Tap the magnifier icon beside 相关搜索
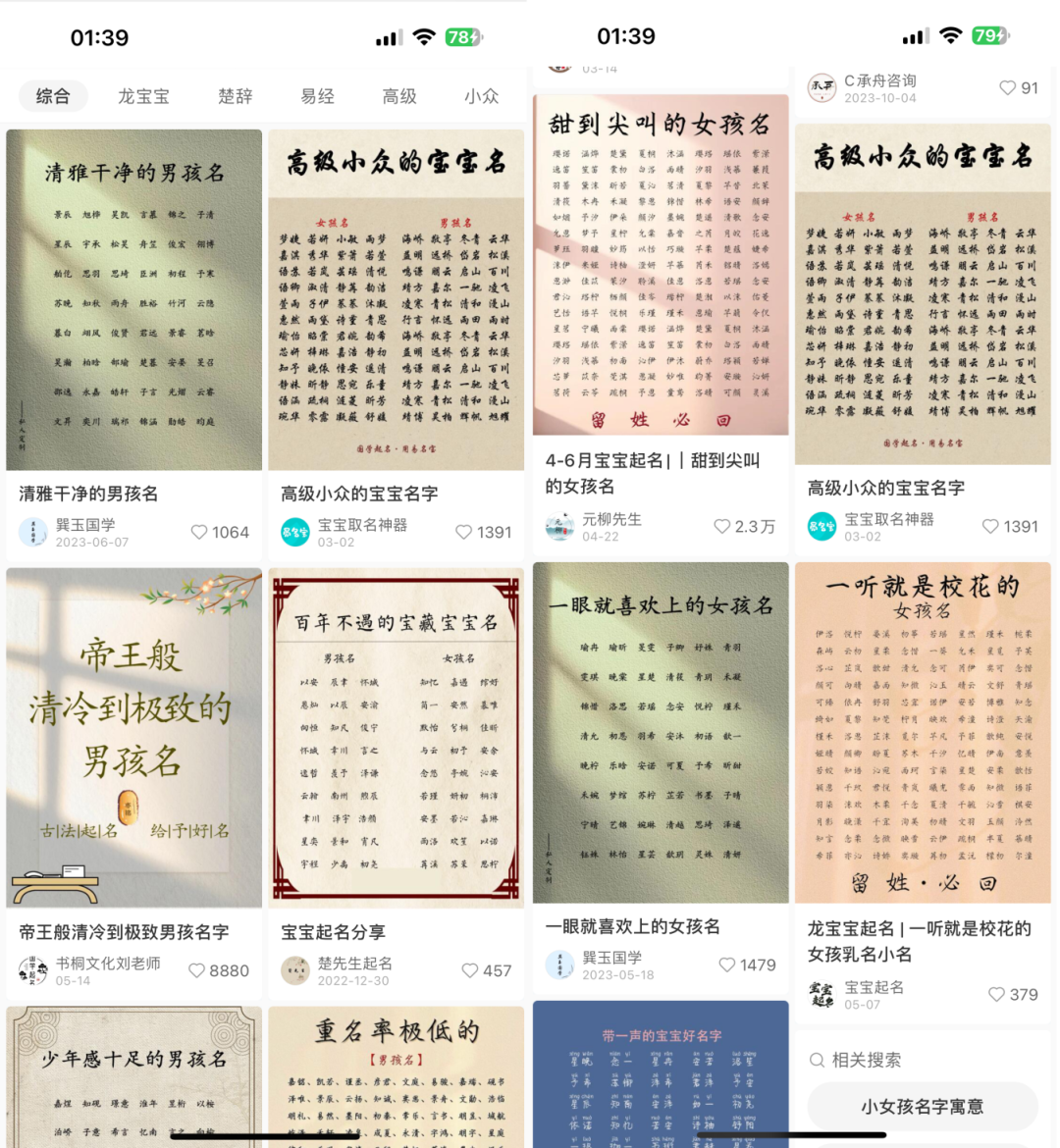 [x=818, y=1059]
